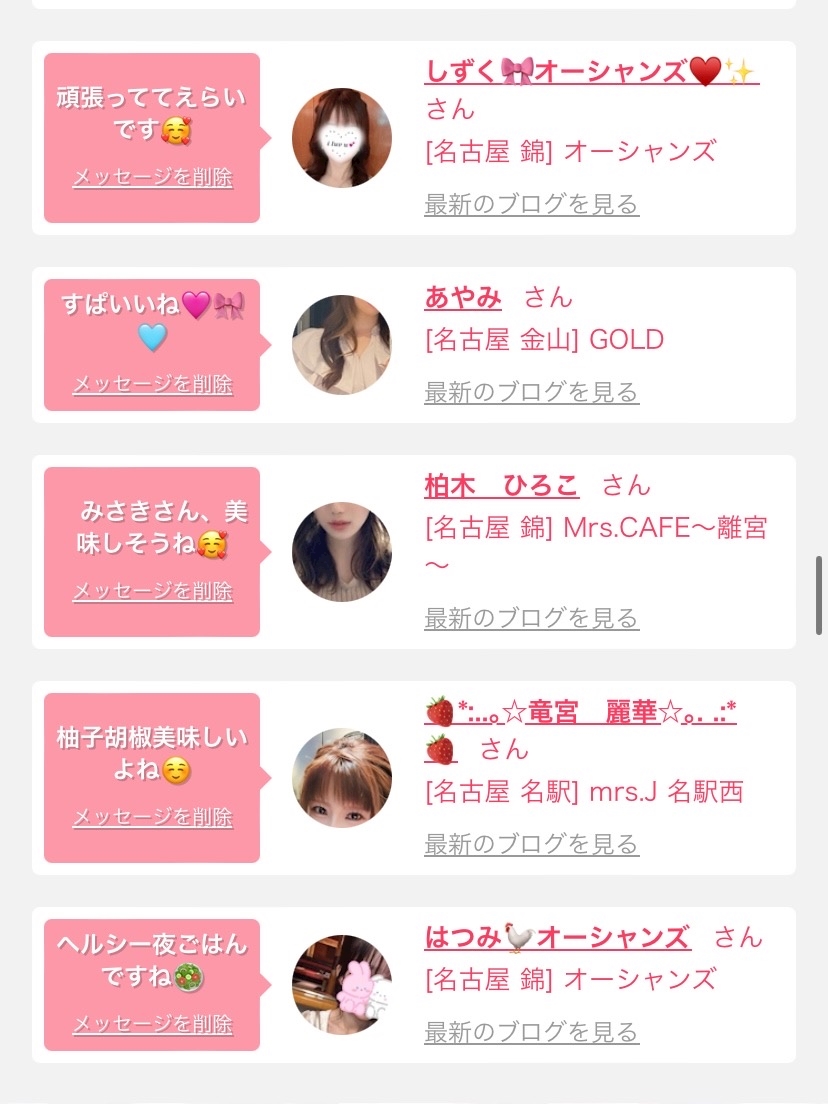Open はつみ オーシャンズ profile name link
This screenshot has width=828, height=1104.
point(557,938)
